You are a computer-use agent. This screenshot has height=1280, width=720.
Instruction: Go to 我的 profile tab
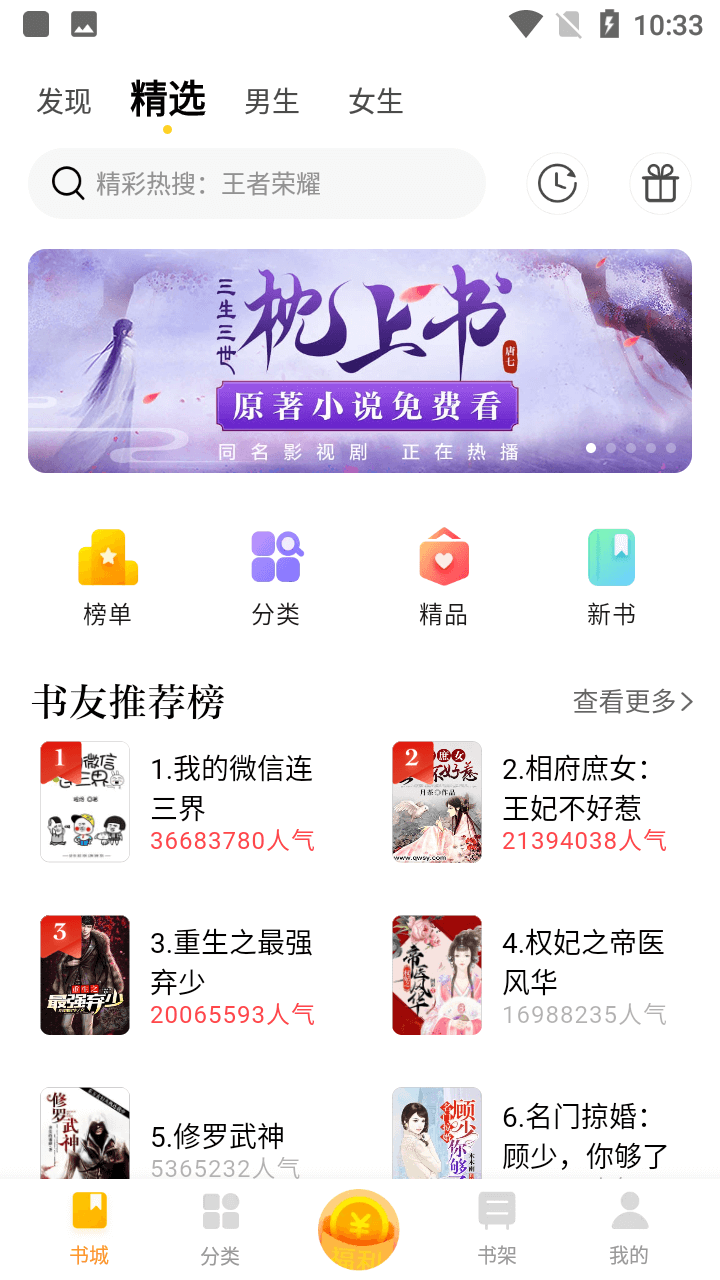[629, 1228]
